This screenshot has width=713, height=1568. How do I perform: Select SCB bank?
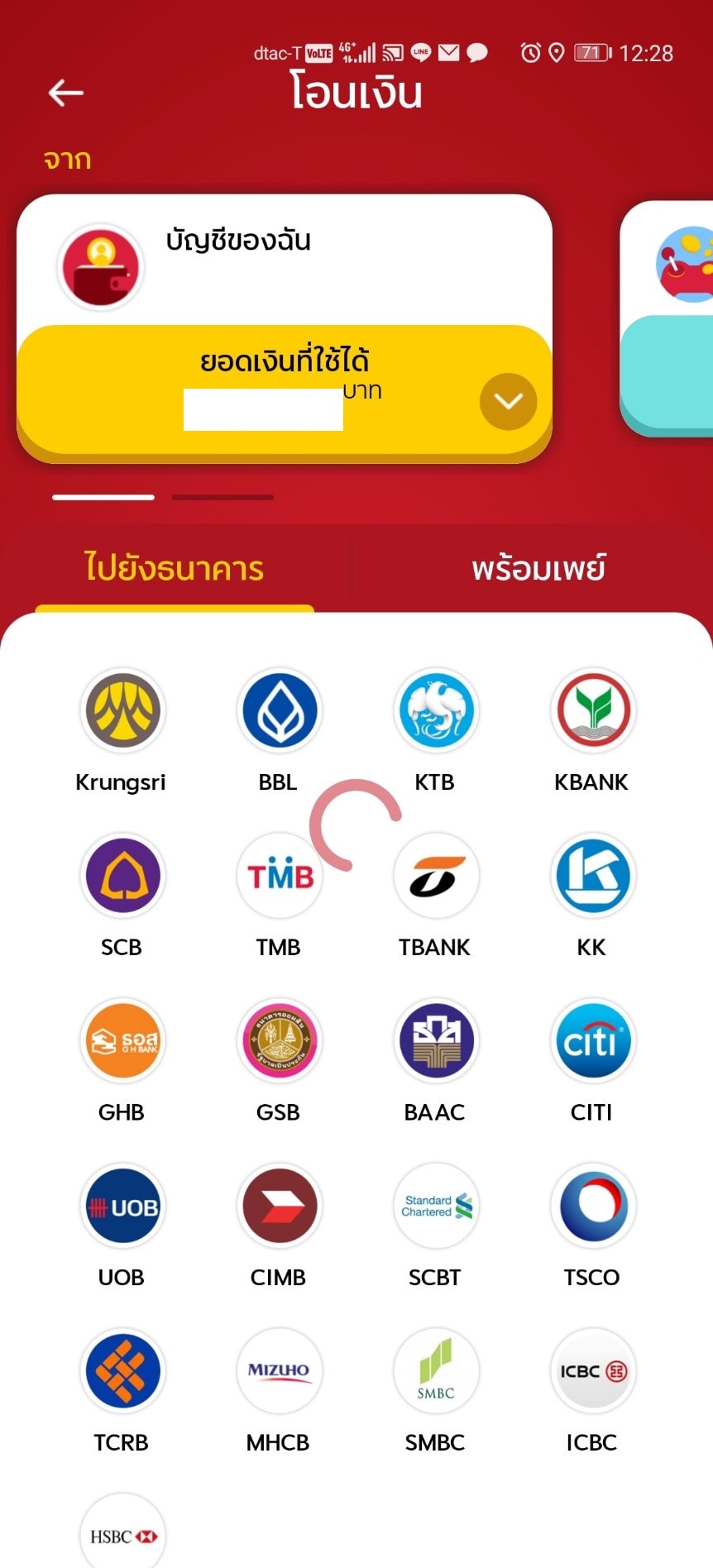[122, 876]
